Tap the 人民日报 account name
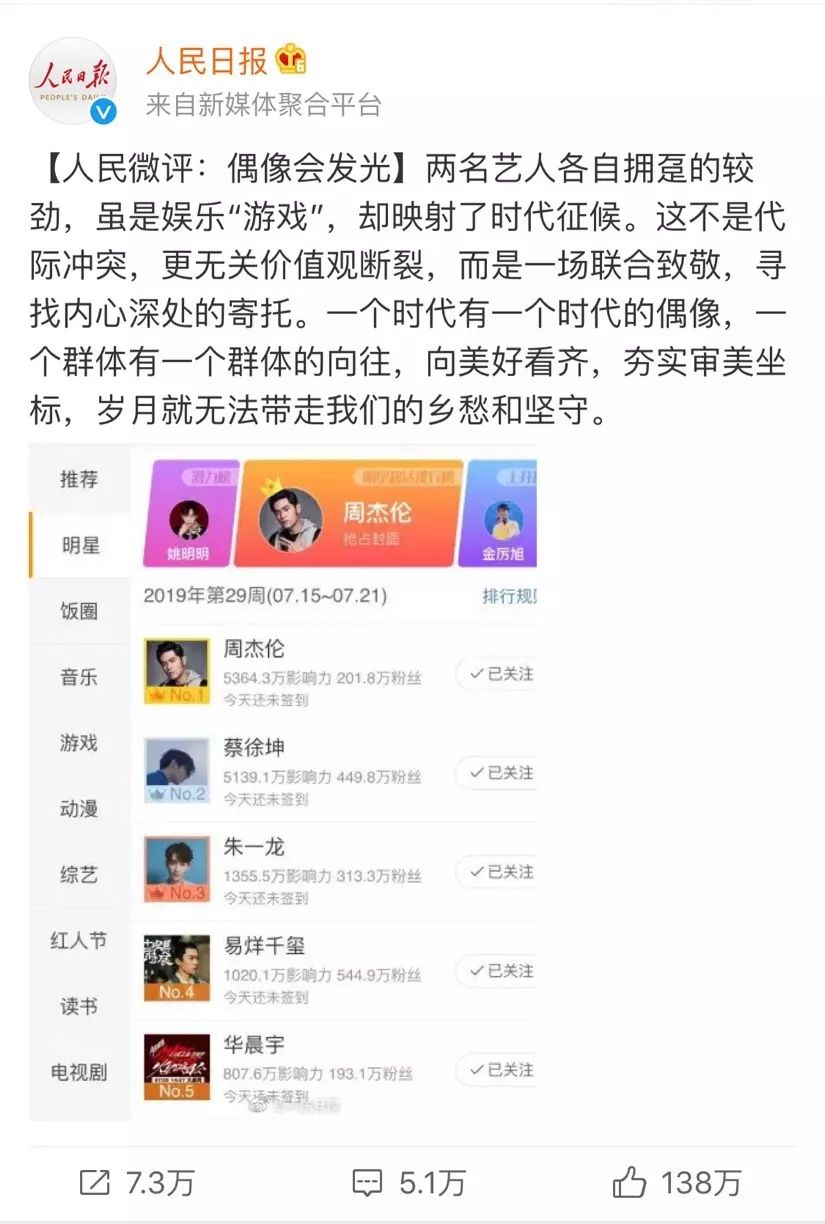Screen dimensions: 825x1224 pos(207,60)
